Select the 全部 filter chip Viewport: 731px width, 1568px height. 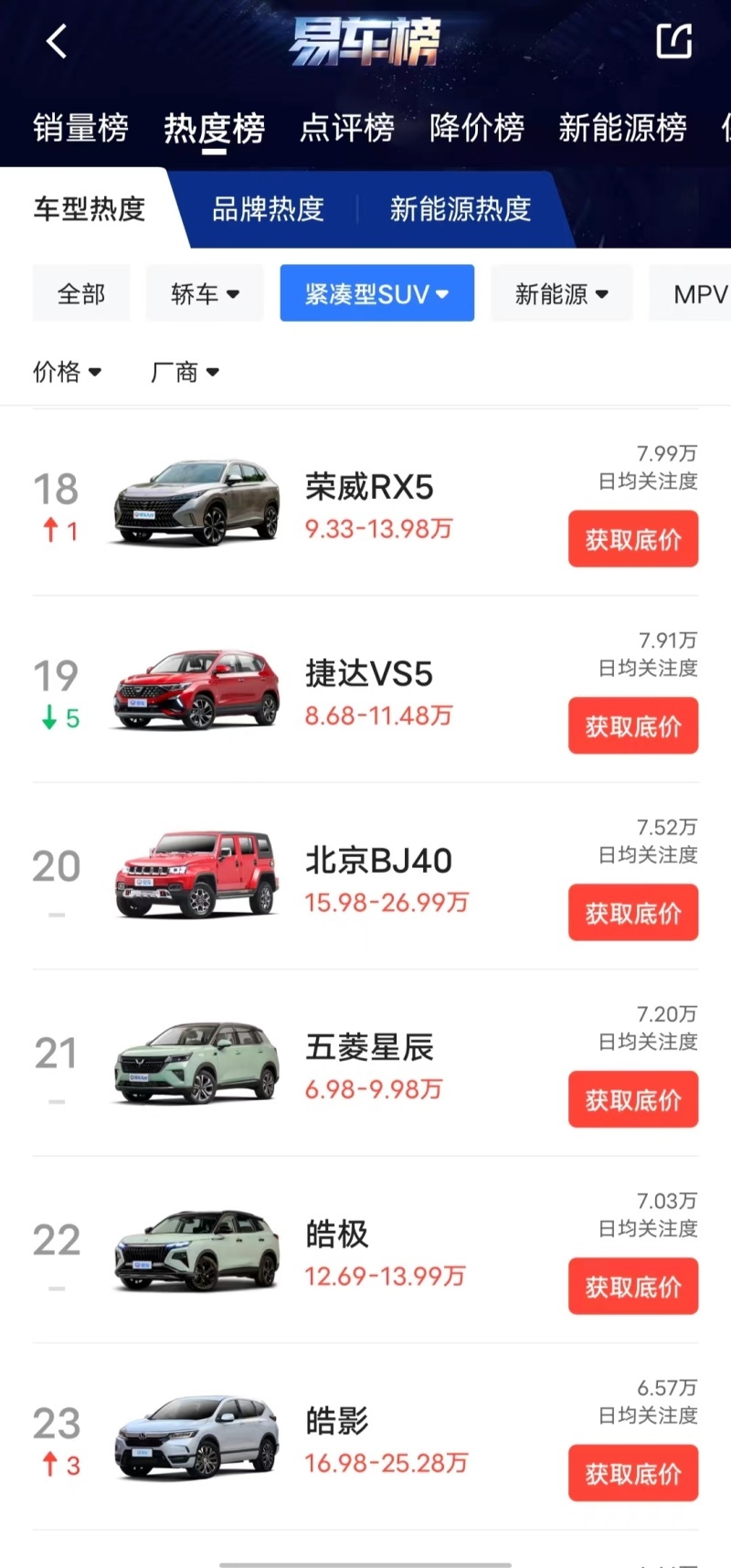pos(80,293)
